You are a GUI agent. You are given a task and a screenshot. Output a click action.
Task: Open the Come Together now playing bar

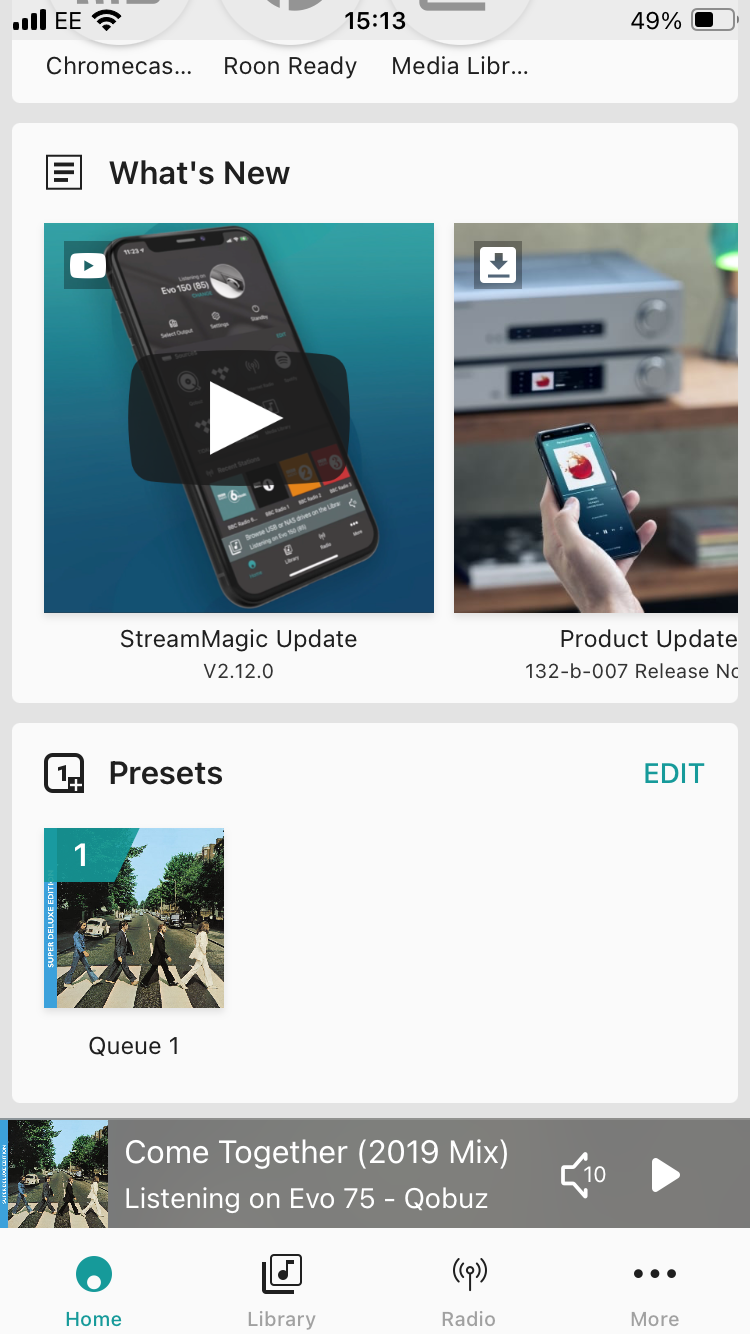tap(315, 1173)
